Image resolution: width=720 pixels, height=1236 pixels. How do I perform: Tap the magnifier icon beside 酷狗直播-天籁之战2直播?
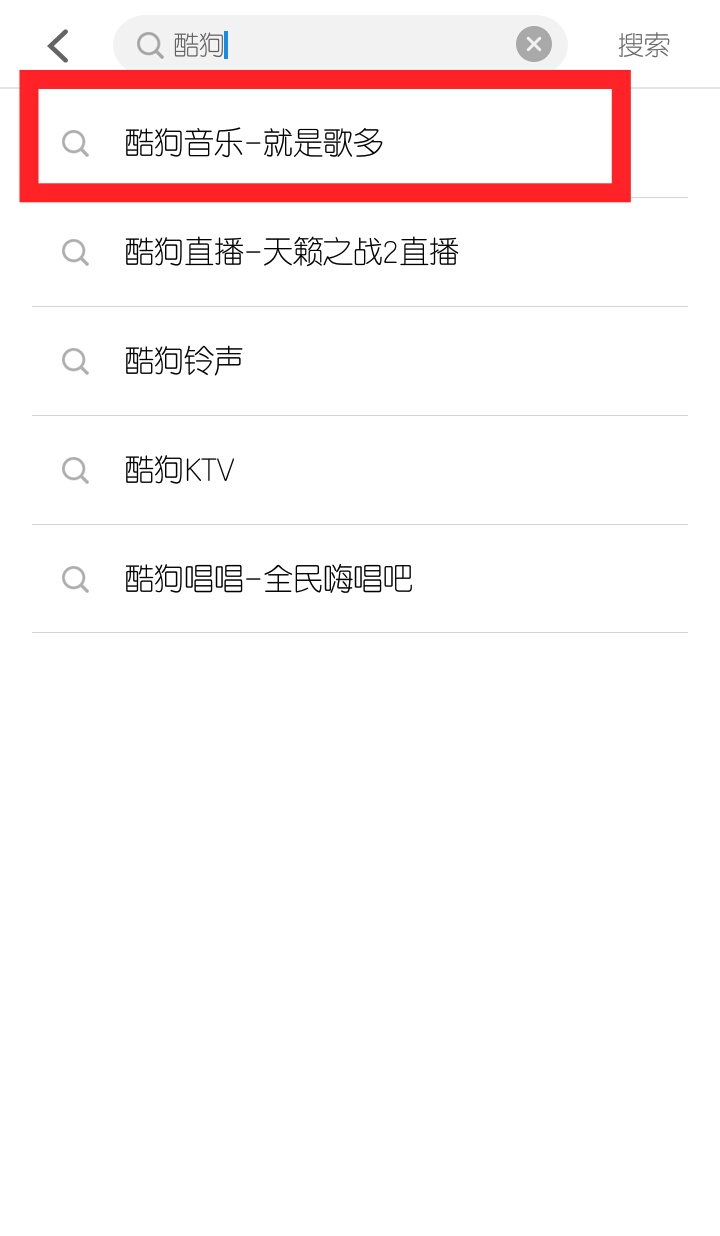tap(75, 252)
